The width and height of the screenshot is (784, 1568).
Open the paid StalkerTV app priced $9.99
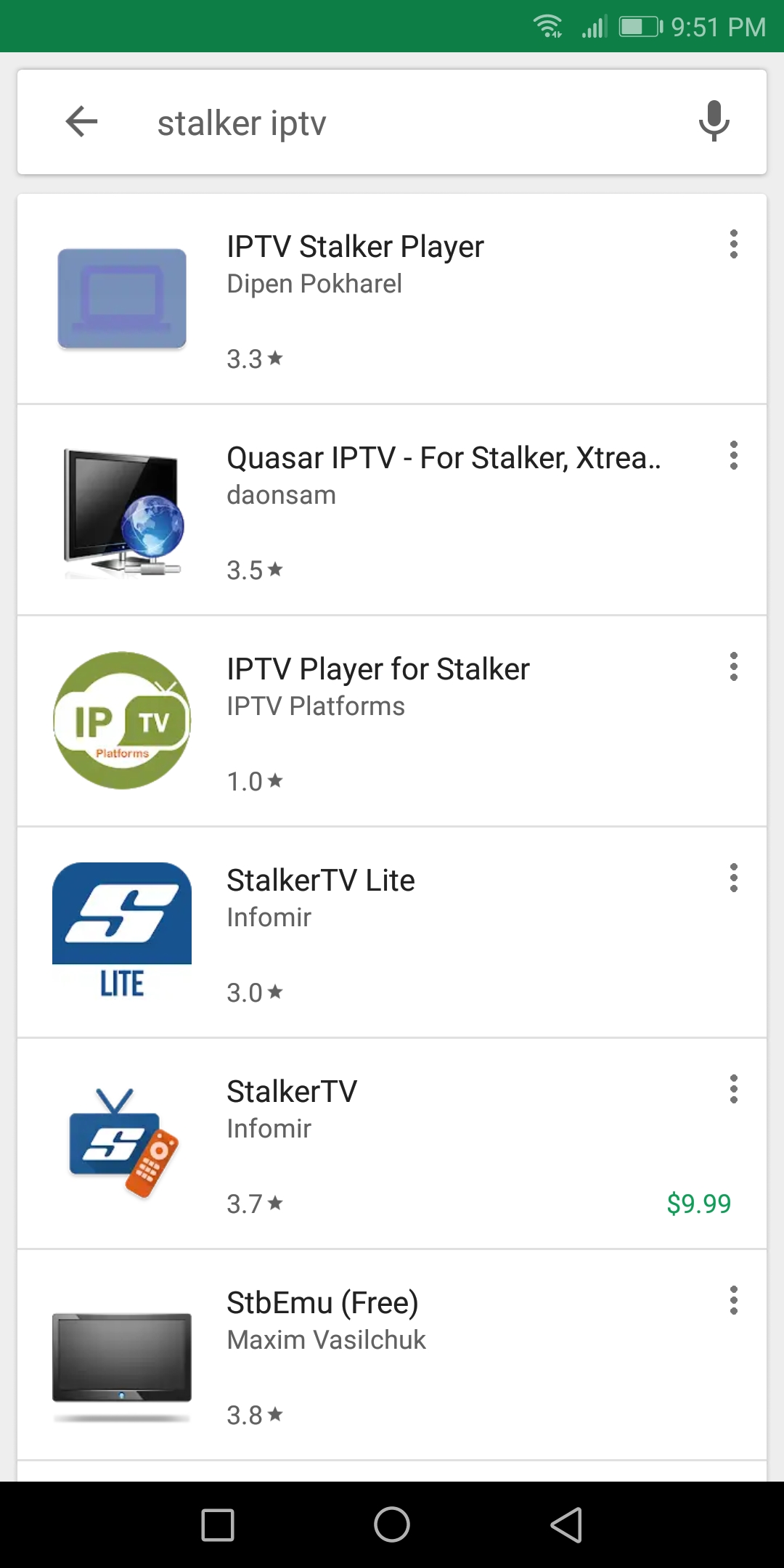pyautogui.click(x=392, y=1144)
